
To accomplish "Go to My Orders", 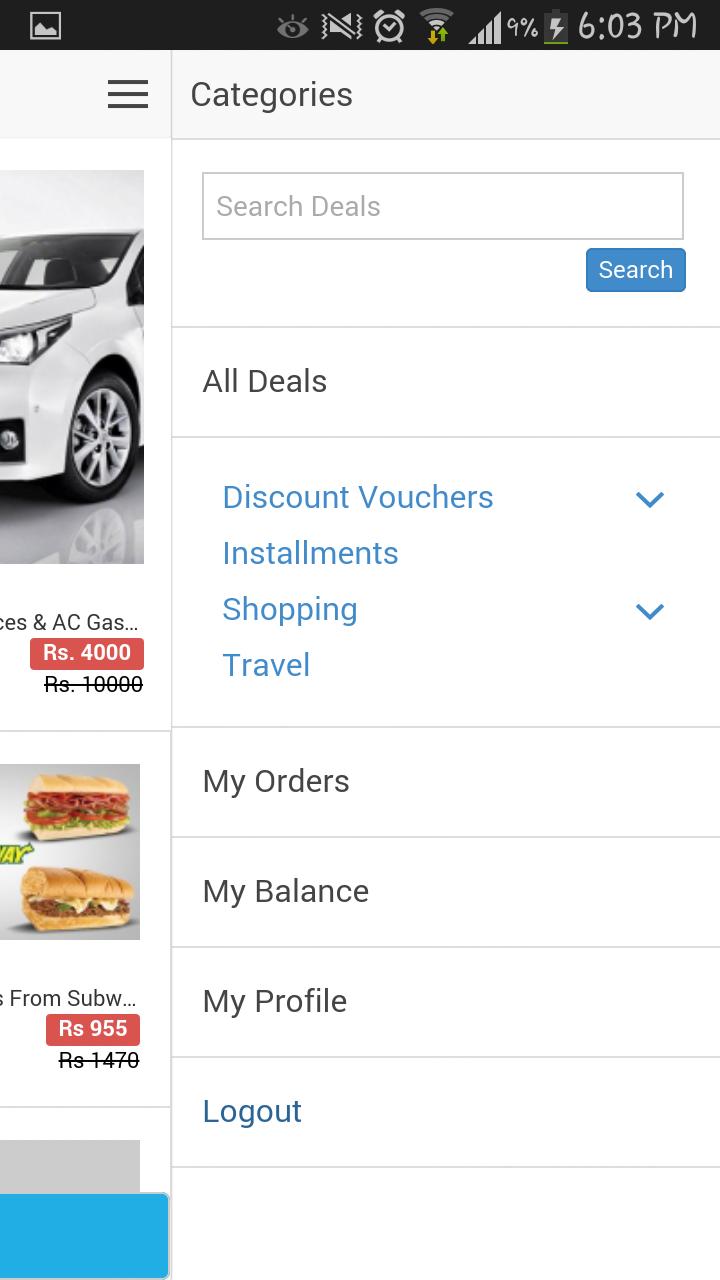I will 276,781.
